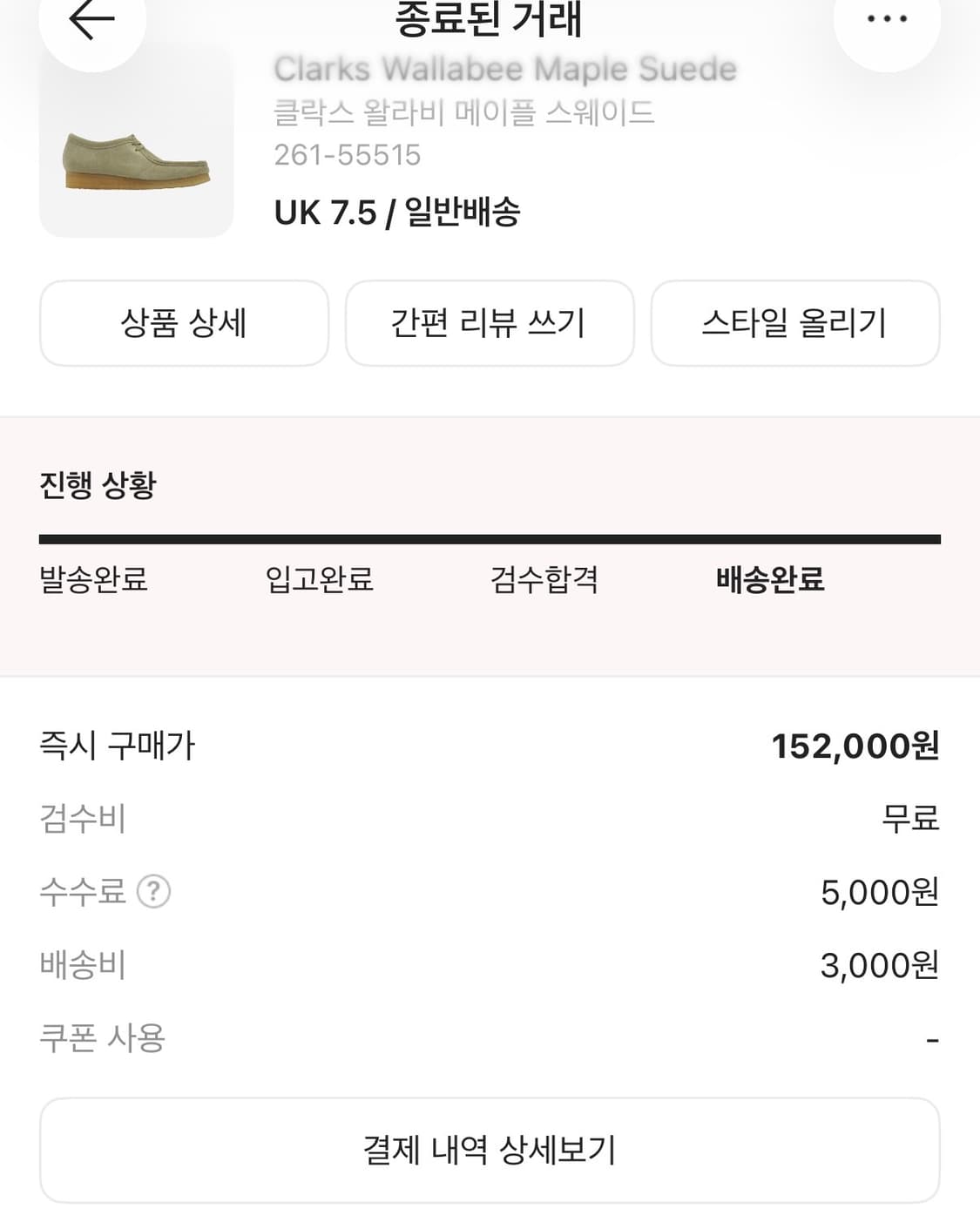The image size is (980, 1229).
Task: Tap 스타일 올리기 to post a style
Action: coord(795,323)
